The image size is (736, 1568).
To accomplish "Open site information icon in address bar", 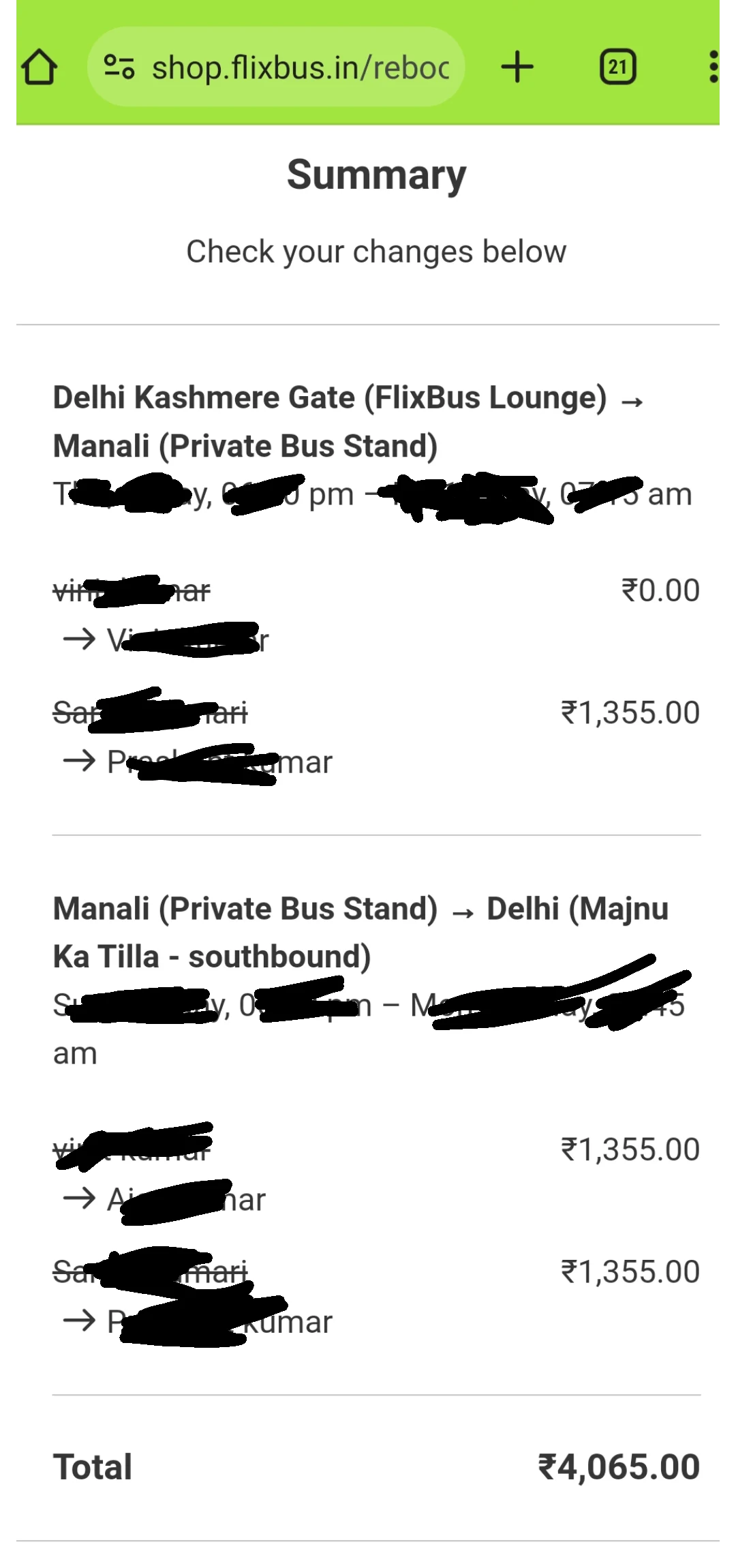I will point(119,66).
